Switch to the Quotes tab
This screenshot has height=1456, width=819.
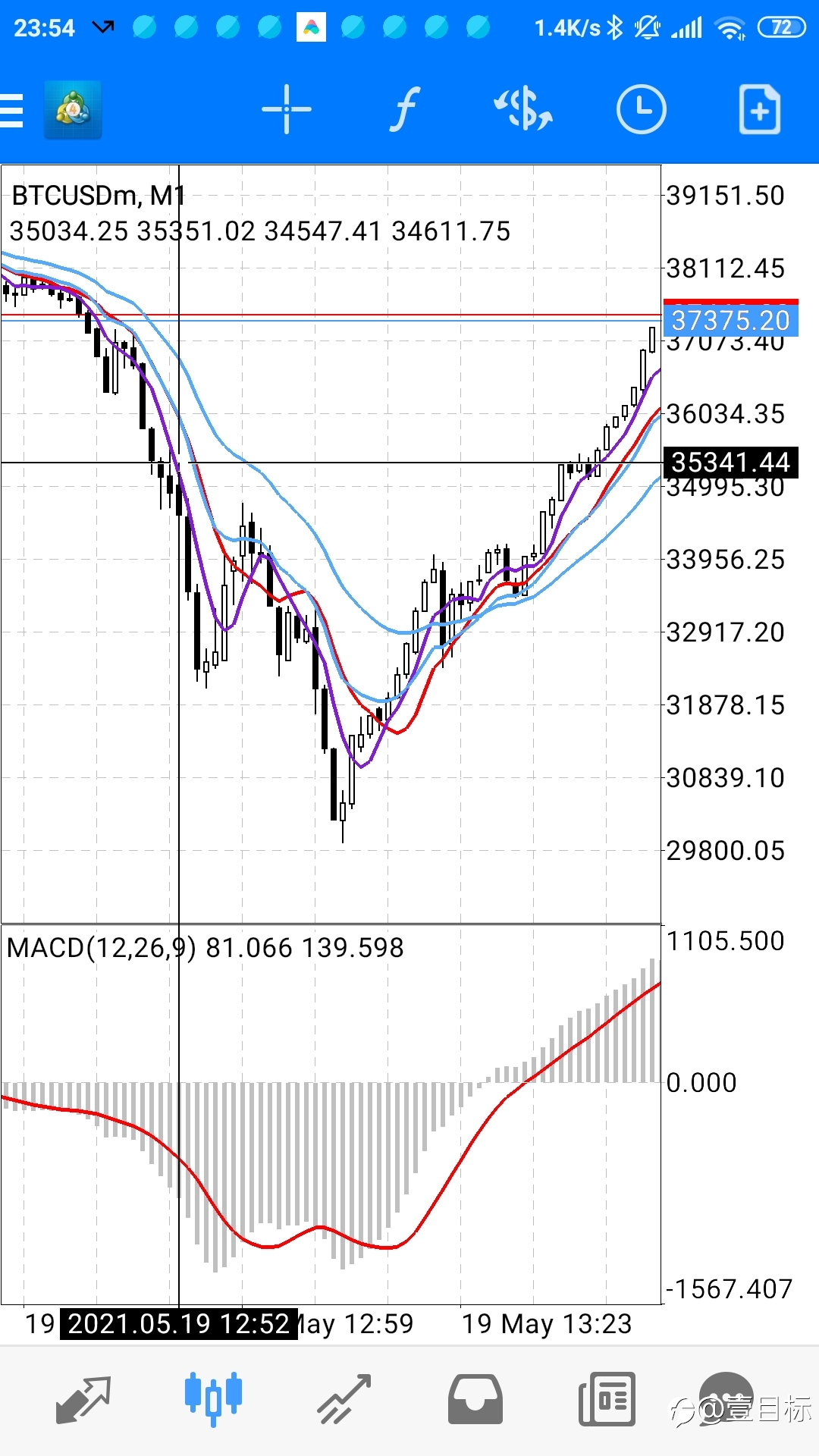tap(83, 1400)
